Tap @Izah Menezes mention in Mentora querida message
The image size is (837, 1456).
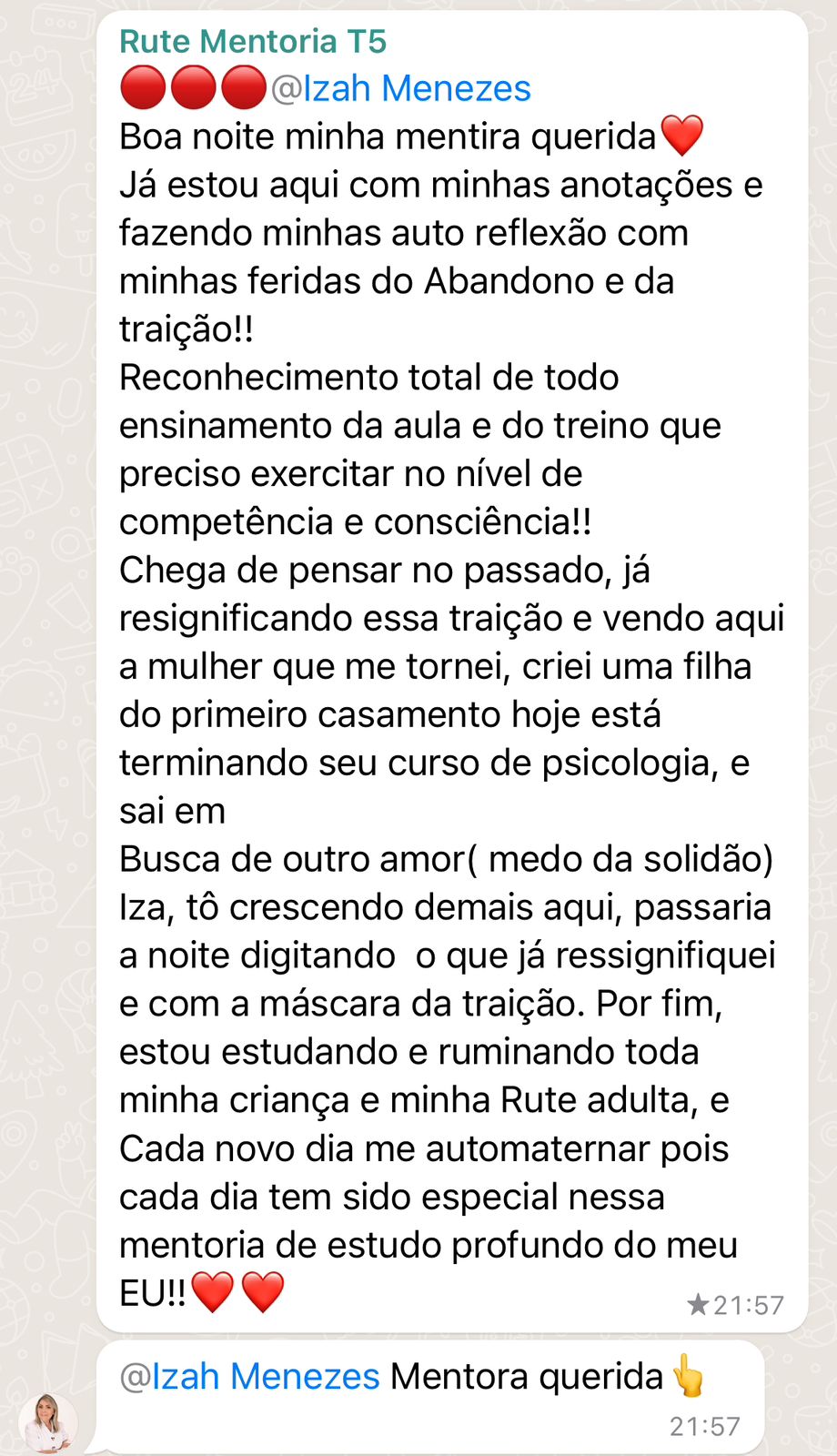(x=249, y=1376)
